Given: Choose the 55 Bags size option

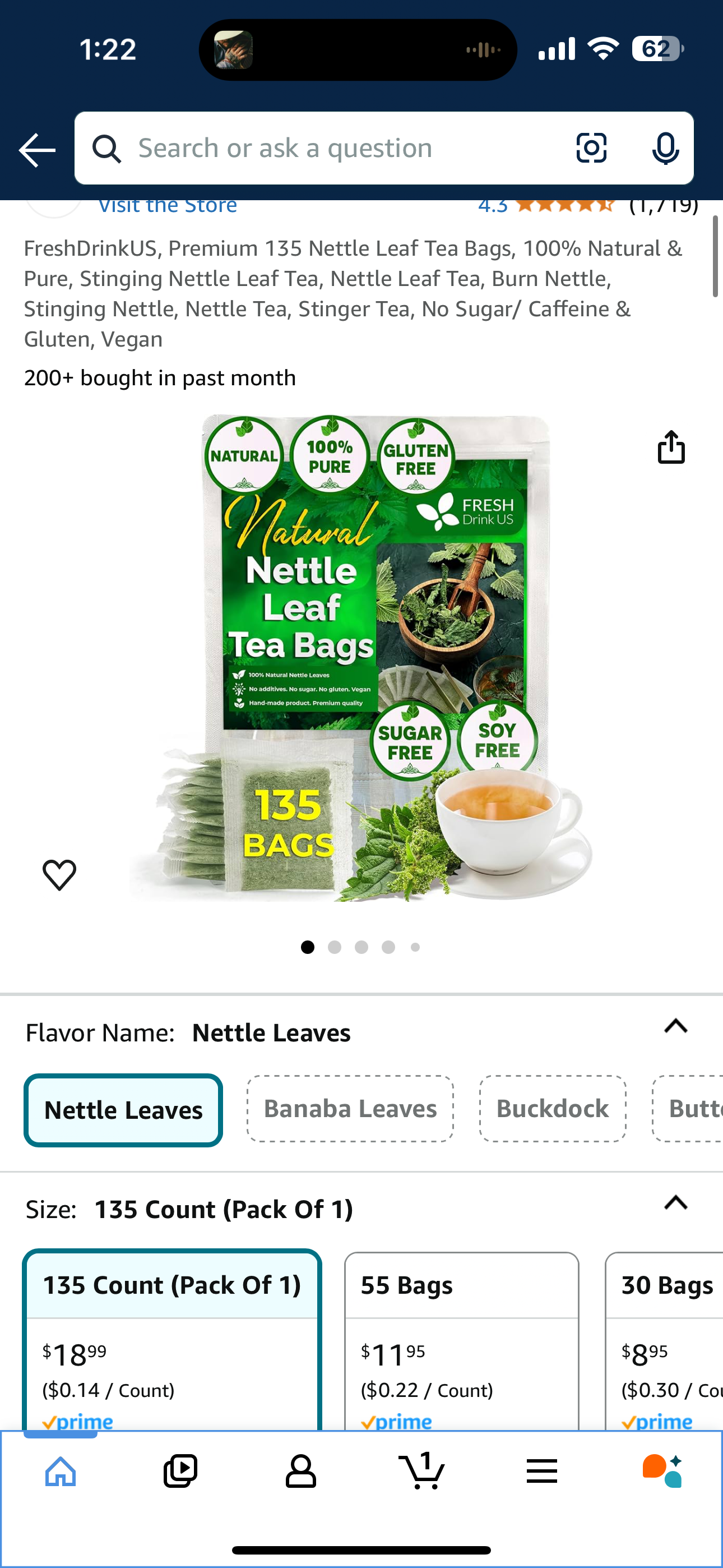Looking at the screenshot, I should [461, 1339].
